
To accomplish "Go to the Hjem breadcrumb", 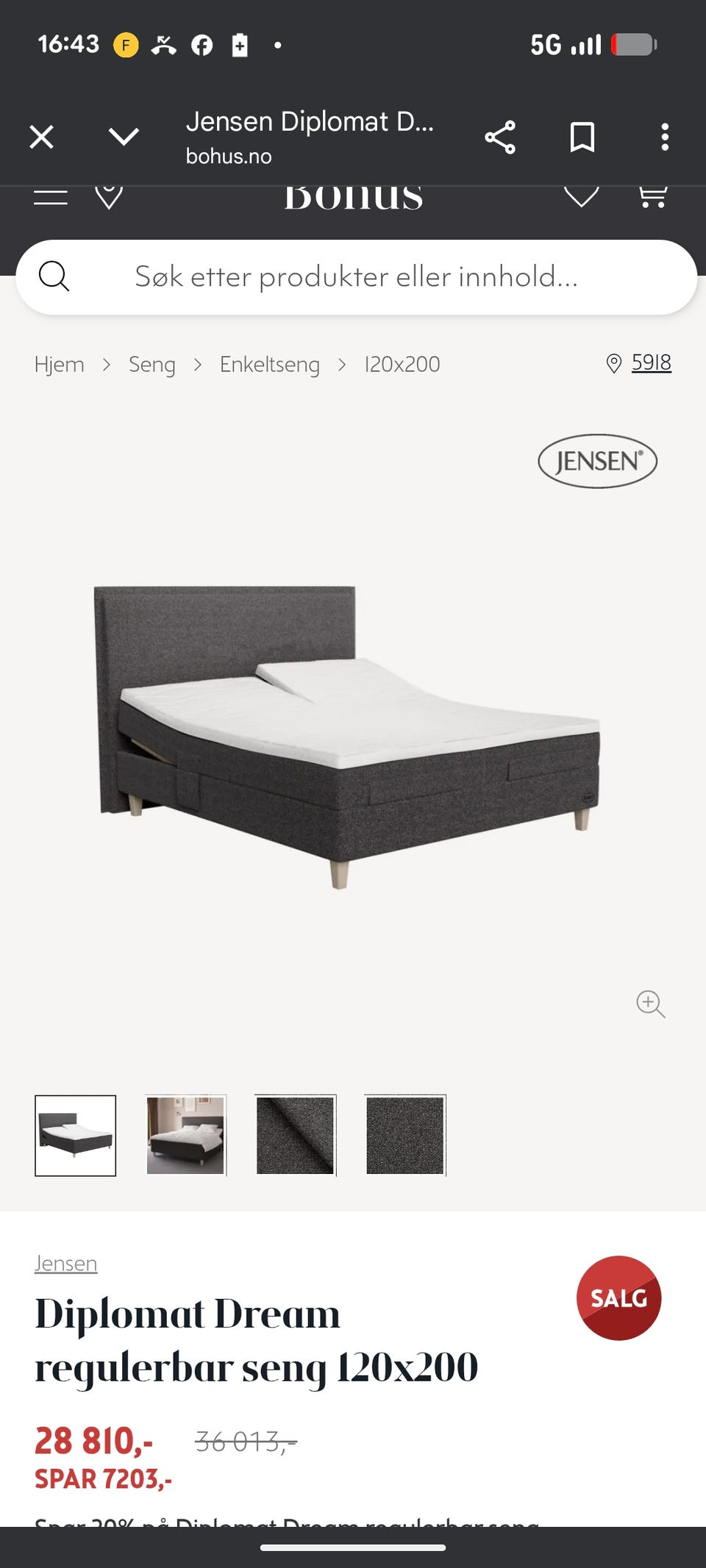I will click(60, 365).
